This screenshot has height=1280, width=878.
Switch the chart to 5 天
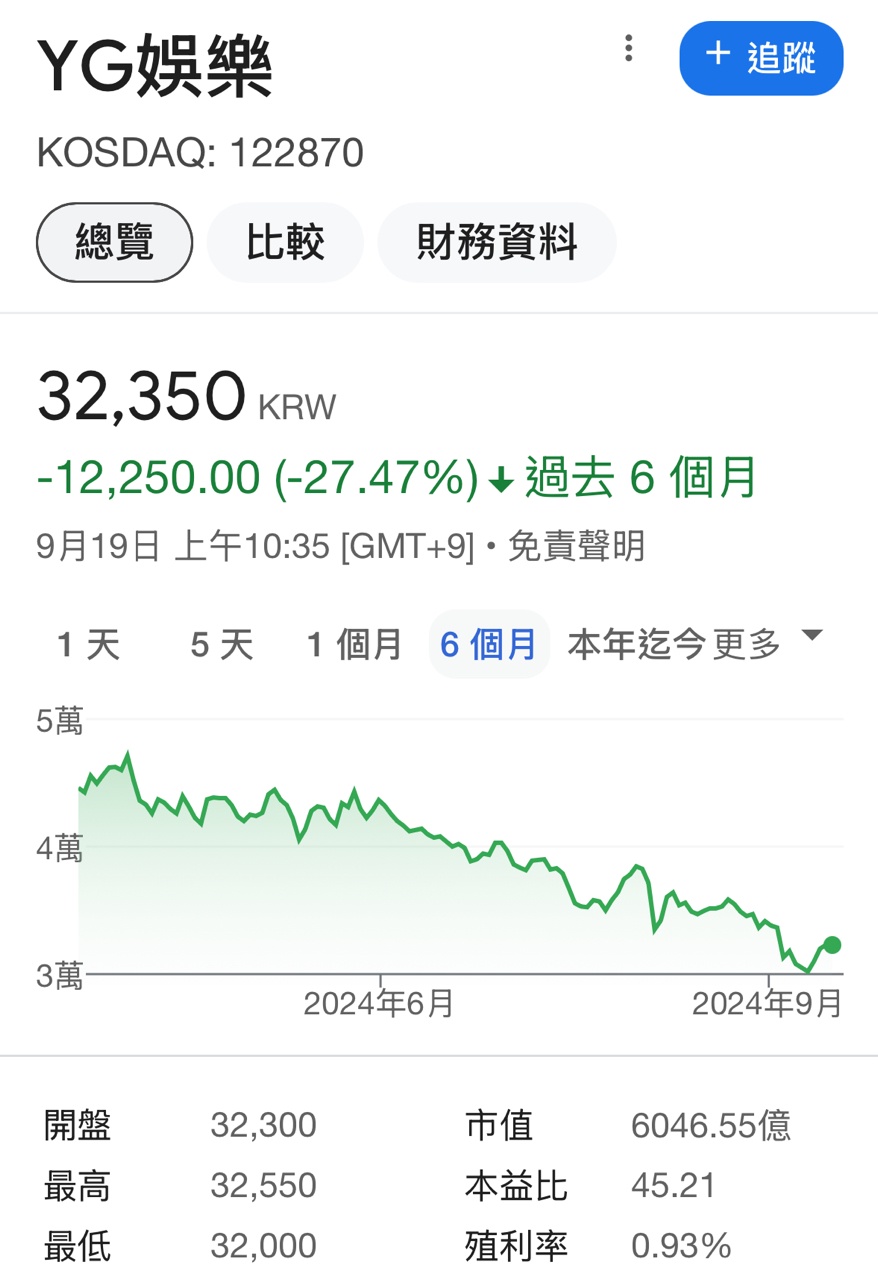222,645
